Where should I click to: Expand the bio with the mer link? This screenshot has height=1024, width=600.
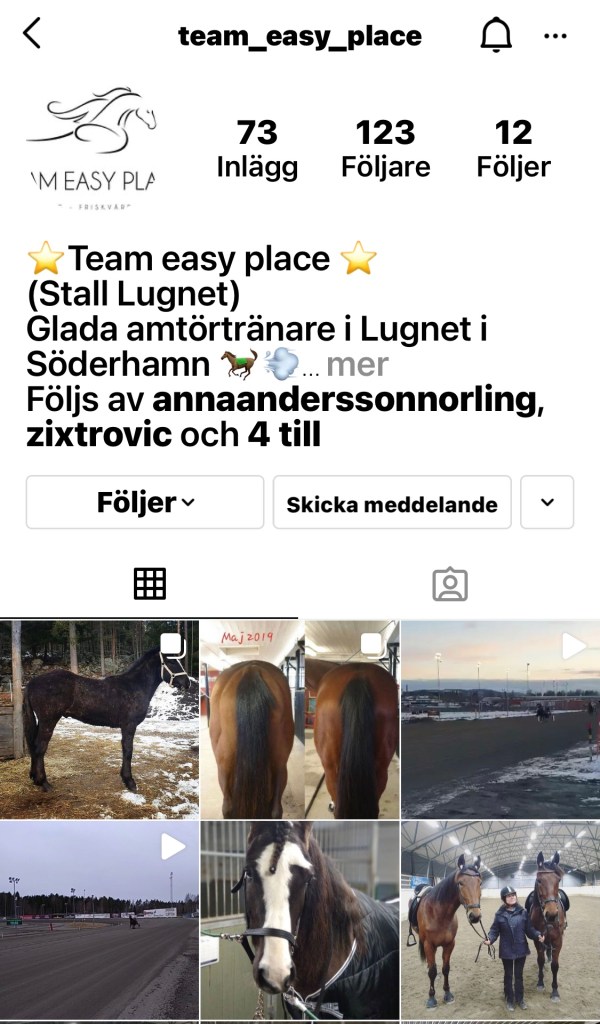[357, 364]
